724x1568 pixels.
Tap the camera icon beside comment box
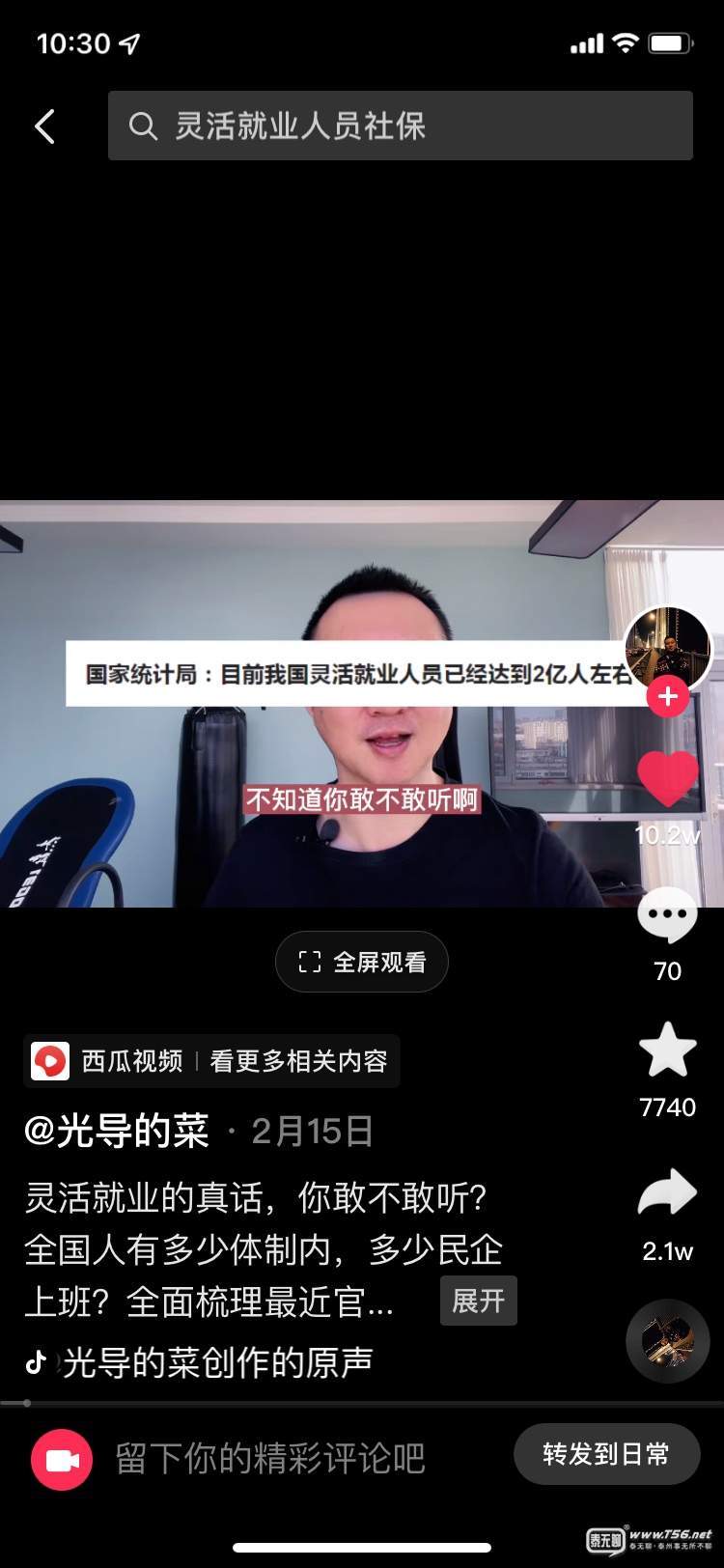[x=62, y=1460]
